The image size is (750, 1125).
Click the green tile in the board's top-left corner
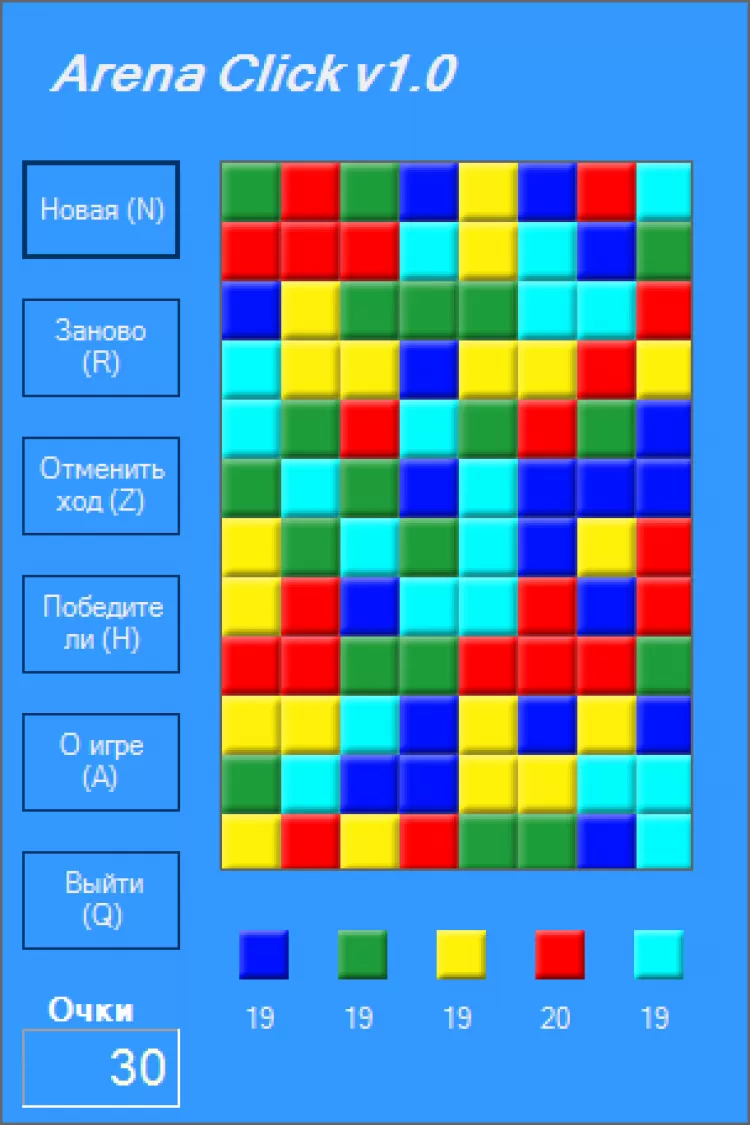(x=250, y=192)
